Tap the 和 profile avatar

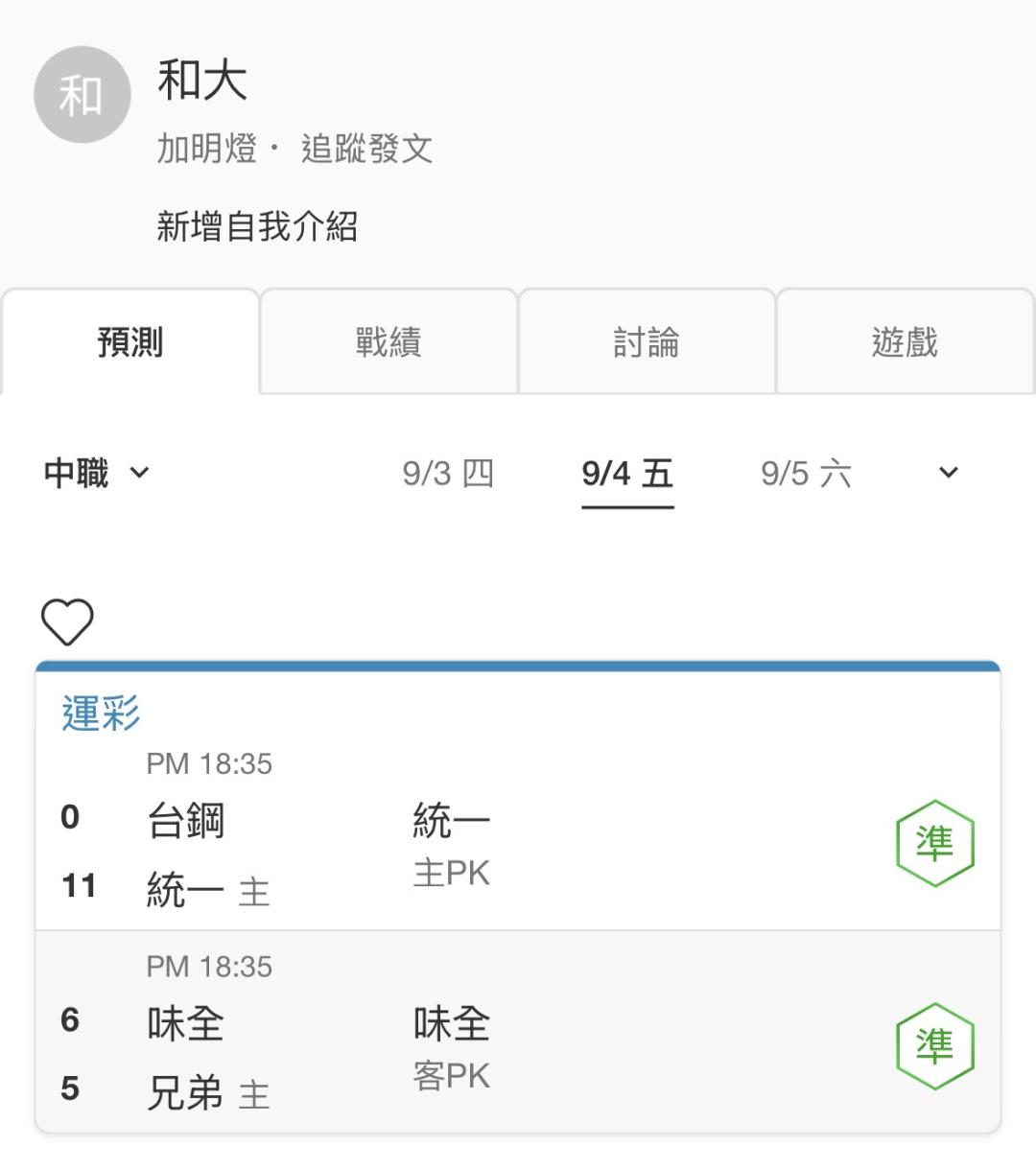coord(82,95)
